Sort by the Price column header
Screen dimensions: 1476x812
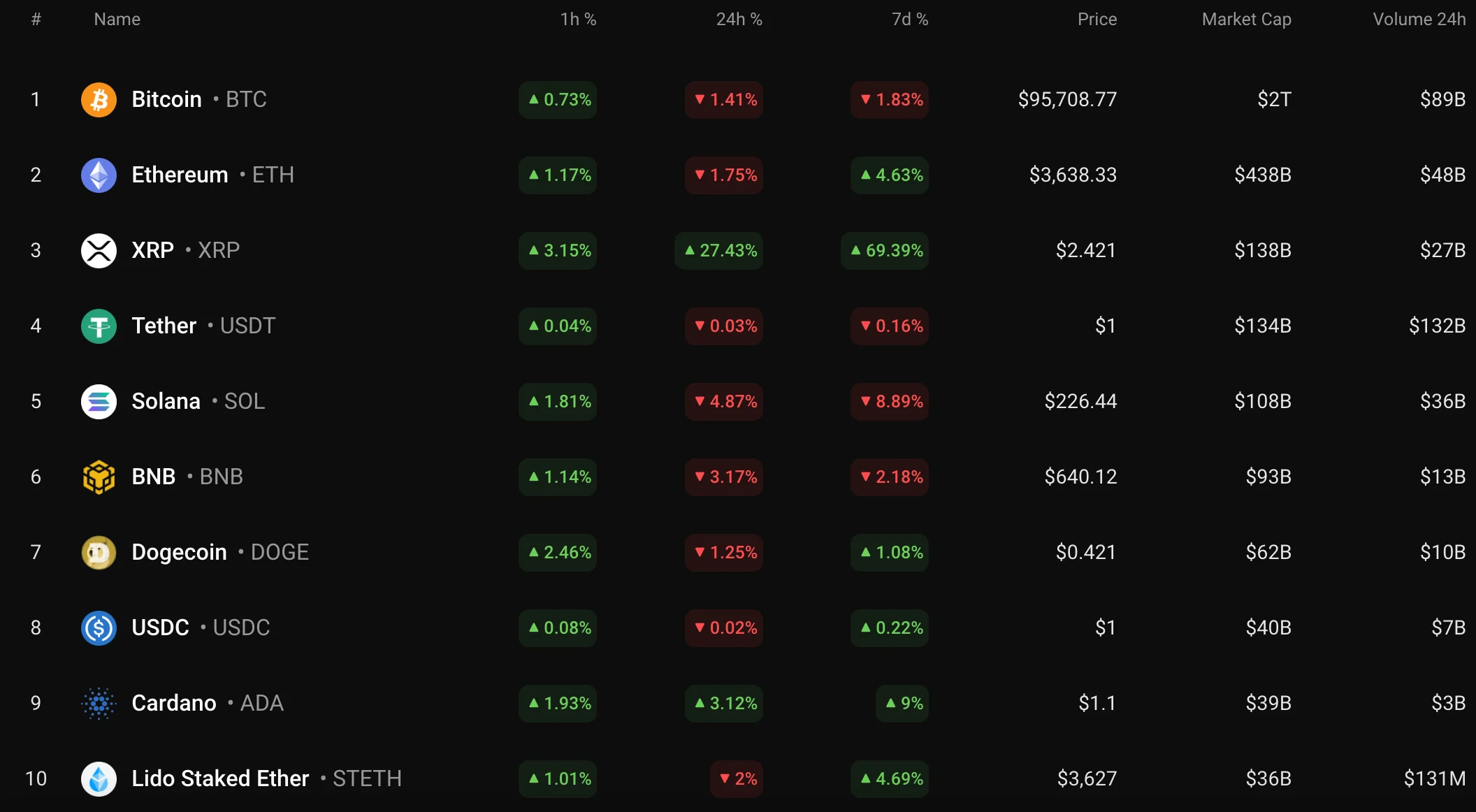pyautogui.click(x=1097, y=20)
